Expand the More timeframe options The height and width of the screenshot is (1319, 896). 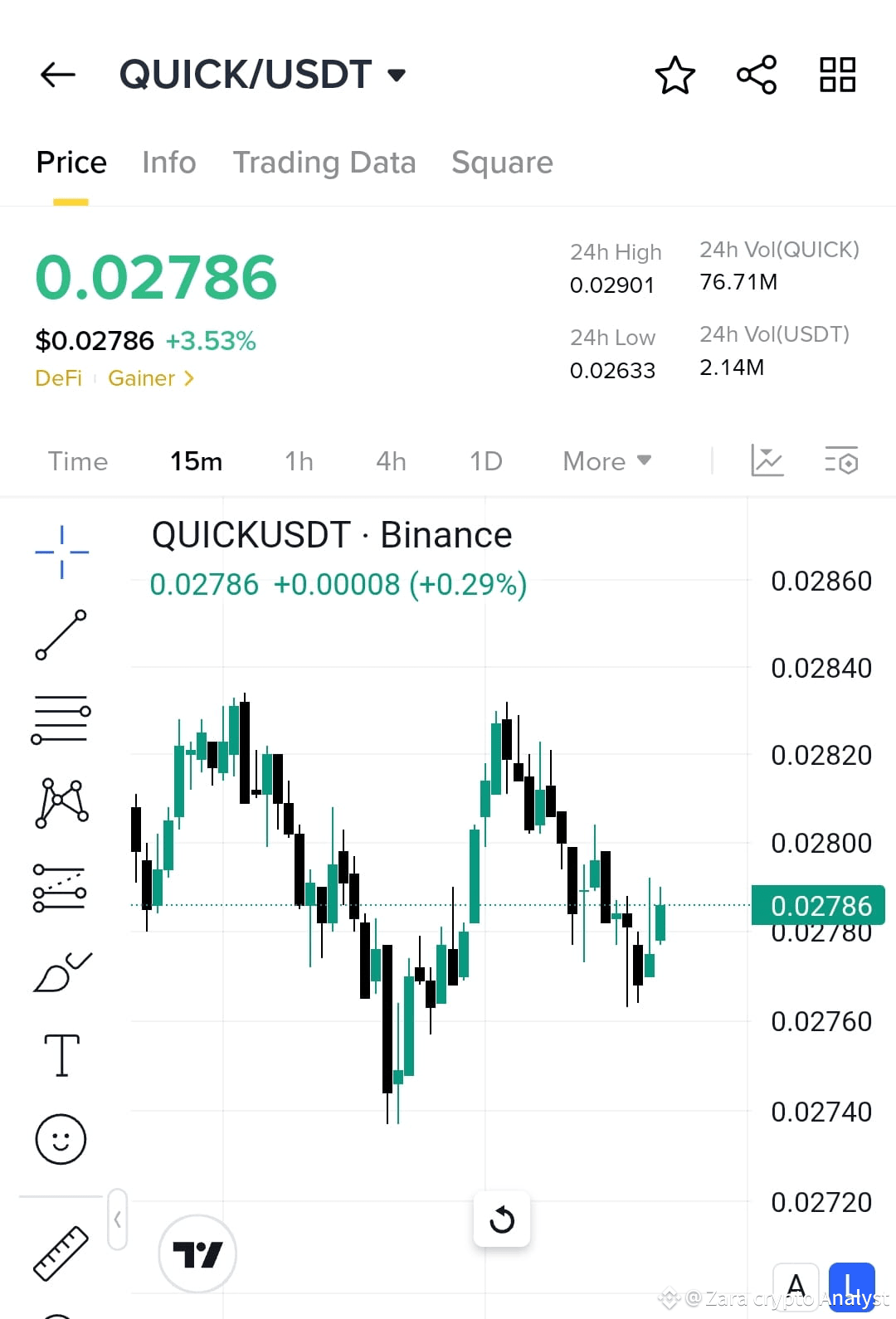606,461
